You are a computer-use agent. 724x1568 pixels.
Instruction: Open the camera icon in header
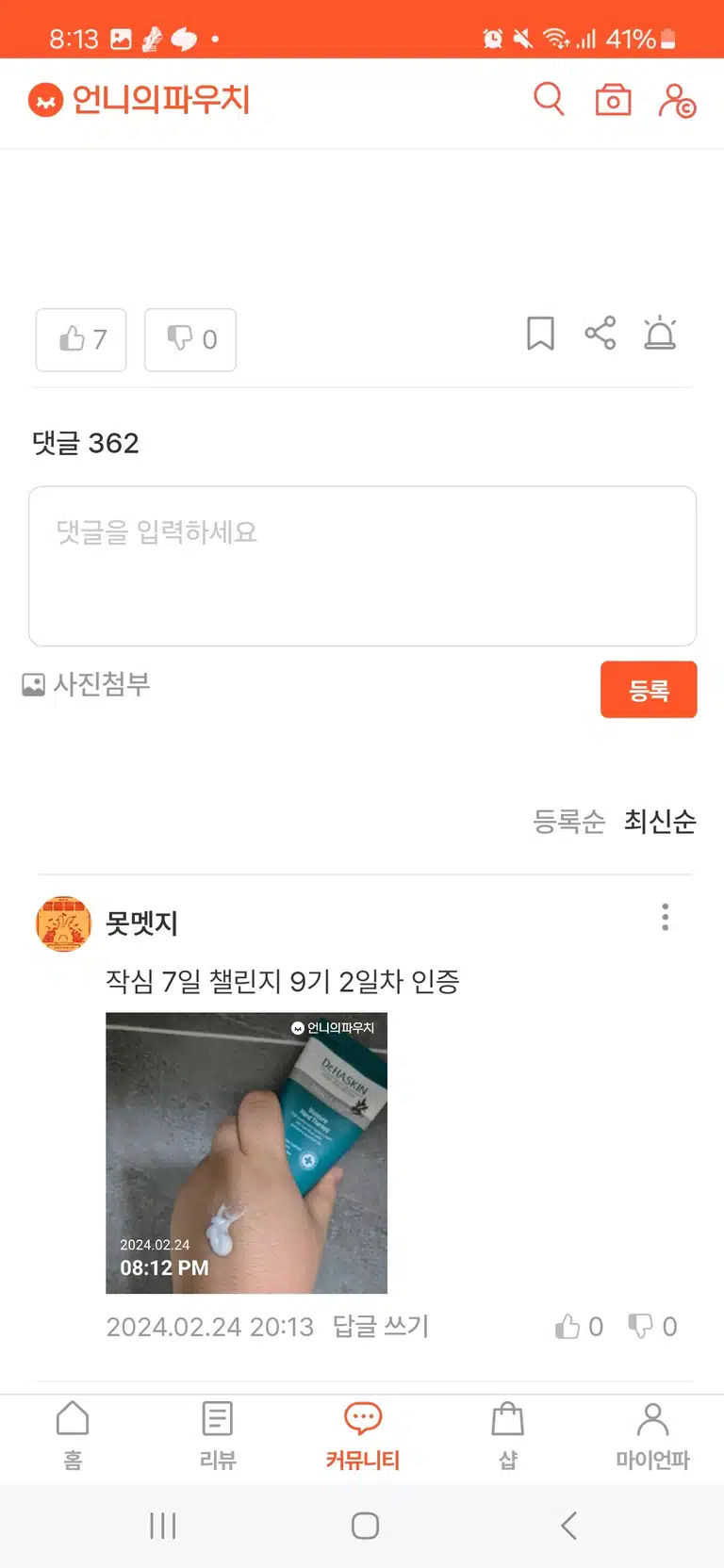point(613,100)
